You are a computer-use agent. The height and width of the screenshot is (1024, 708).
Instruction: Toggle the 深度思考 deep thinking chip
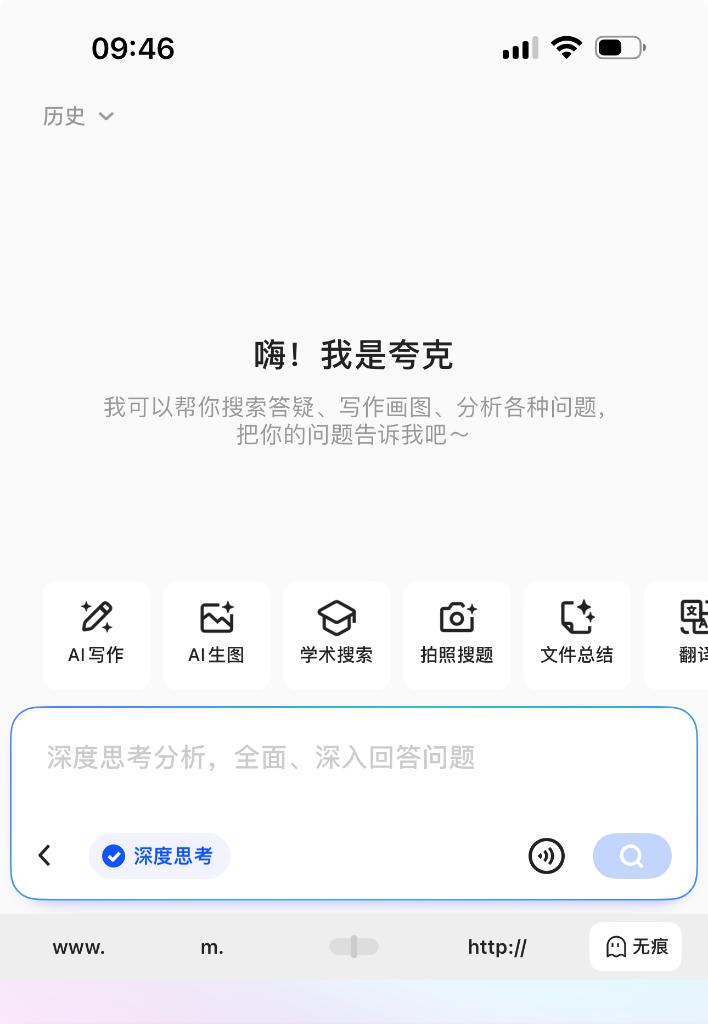160,856
